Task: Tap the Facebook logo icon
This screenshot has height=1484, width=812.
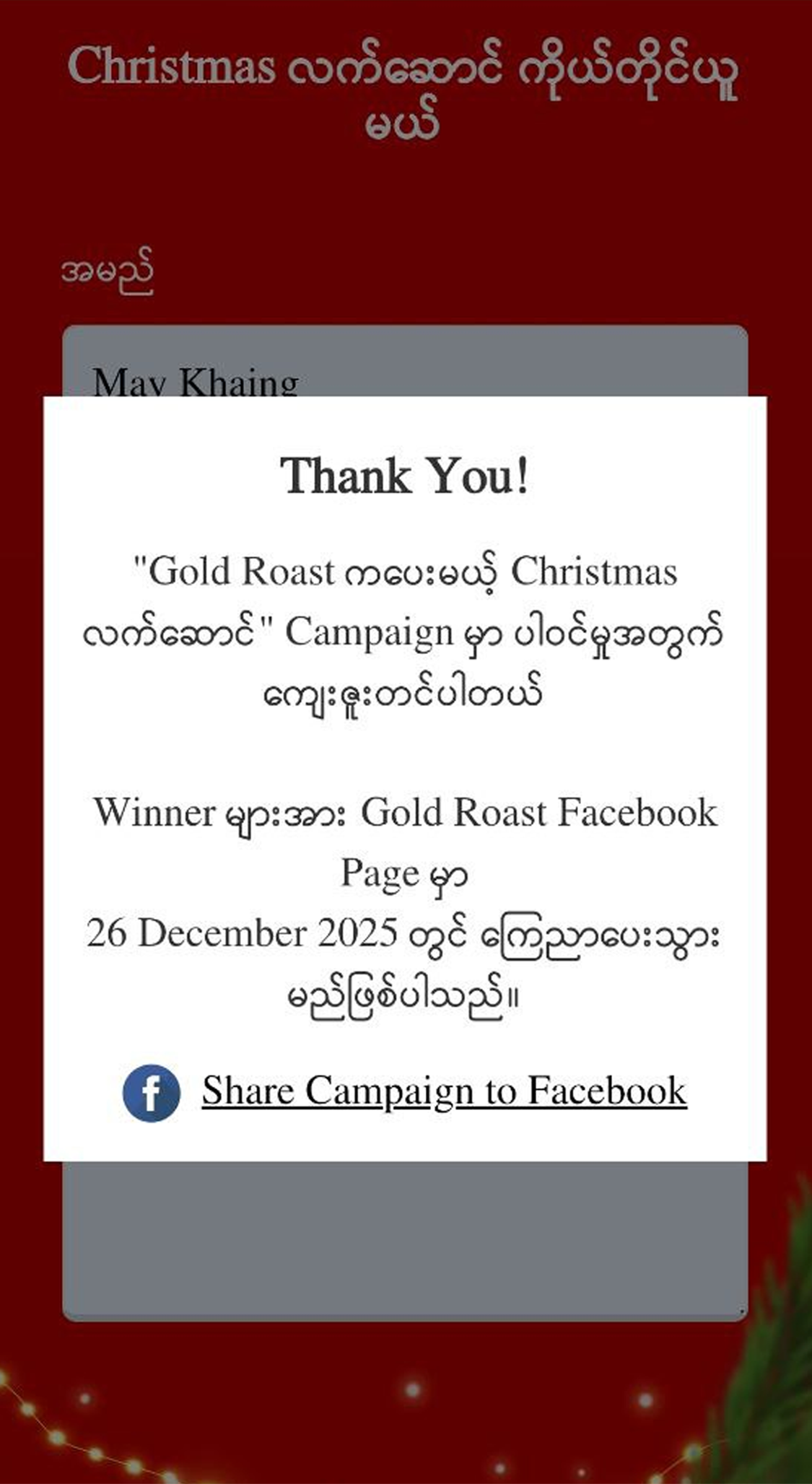Action: [x=152, y=1093]
